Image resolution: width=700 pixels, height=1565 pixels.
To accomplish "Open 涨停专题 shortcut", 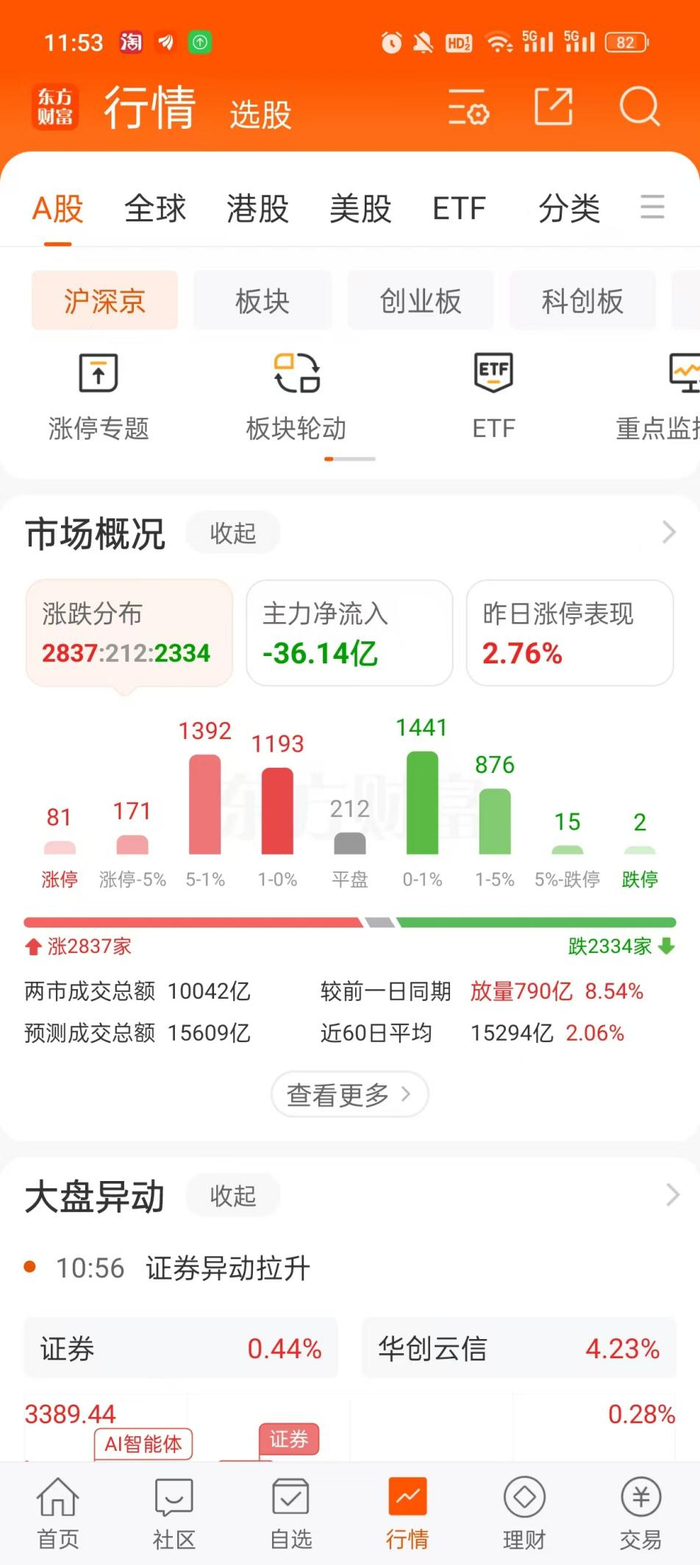I will point(98,396).
